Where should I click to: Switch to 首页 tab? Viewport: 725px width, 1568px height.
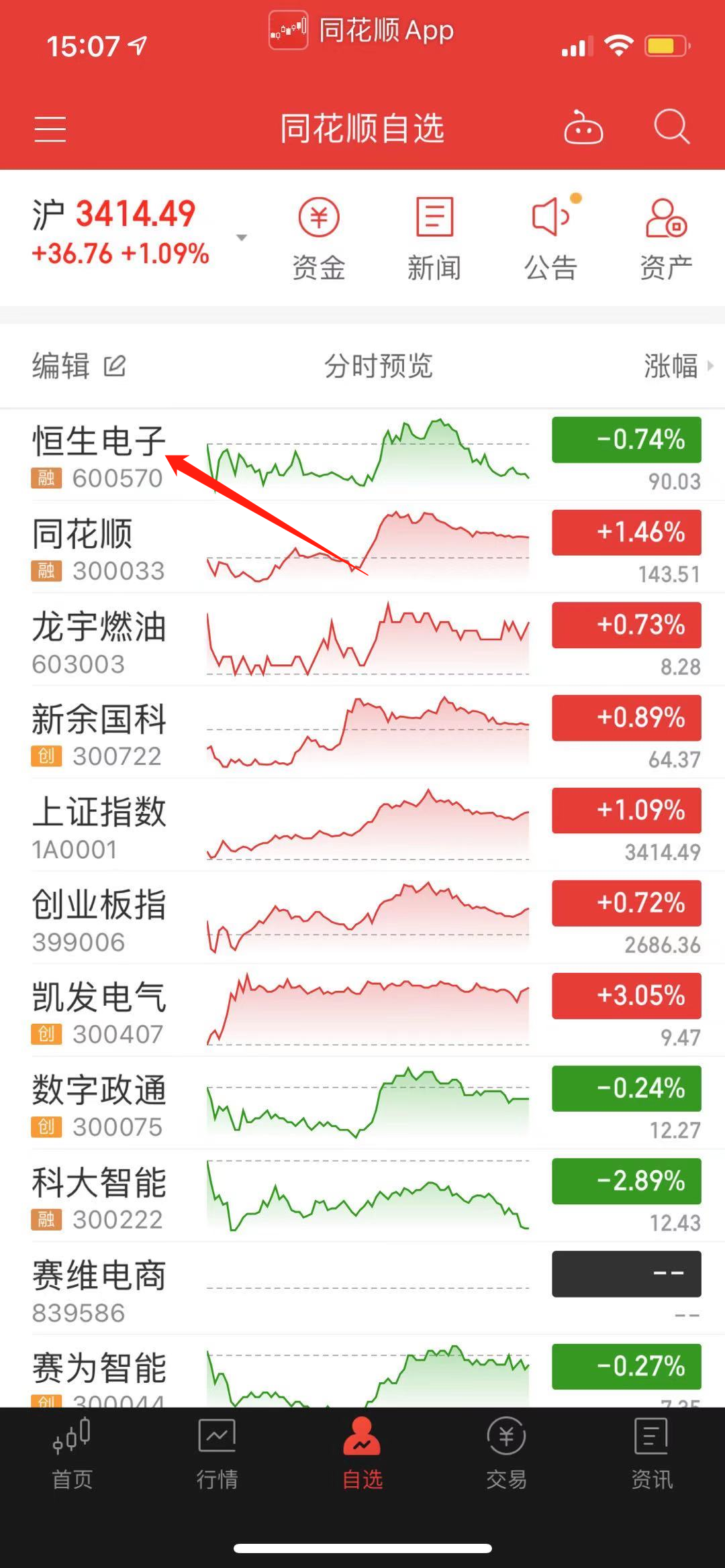[x=72, y=1453]
